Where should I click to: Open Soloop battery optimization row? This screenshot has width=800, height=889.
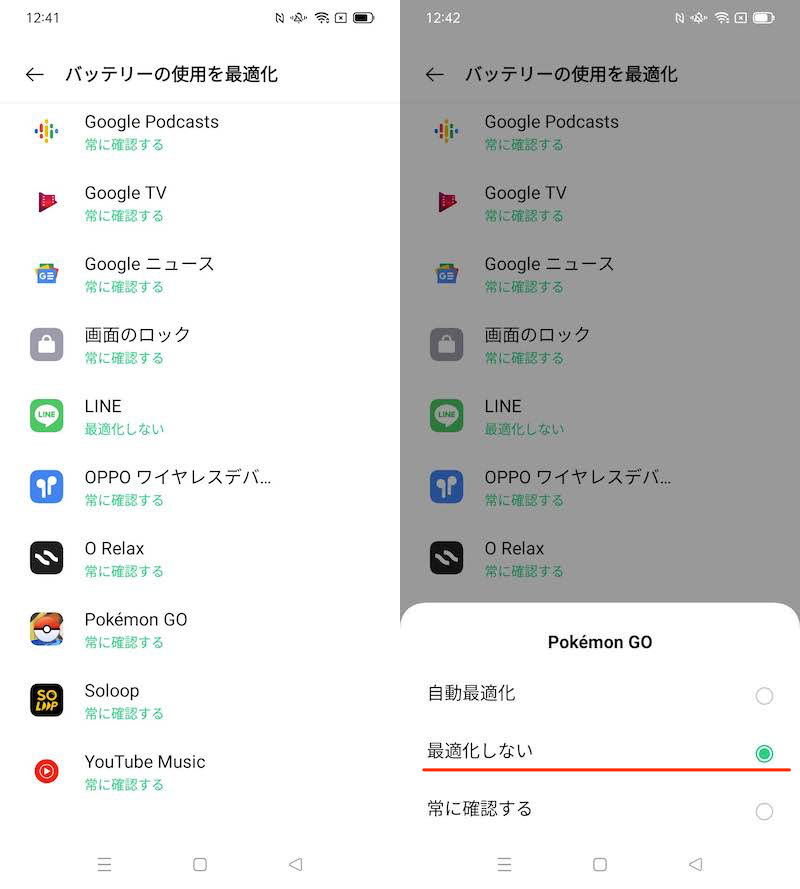(x=200, y=700)
